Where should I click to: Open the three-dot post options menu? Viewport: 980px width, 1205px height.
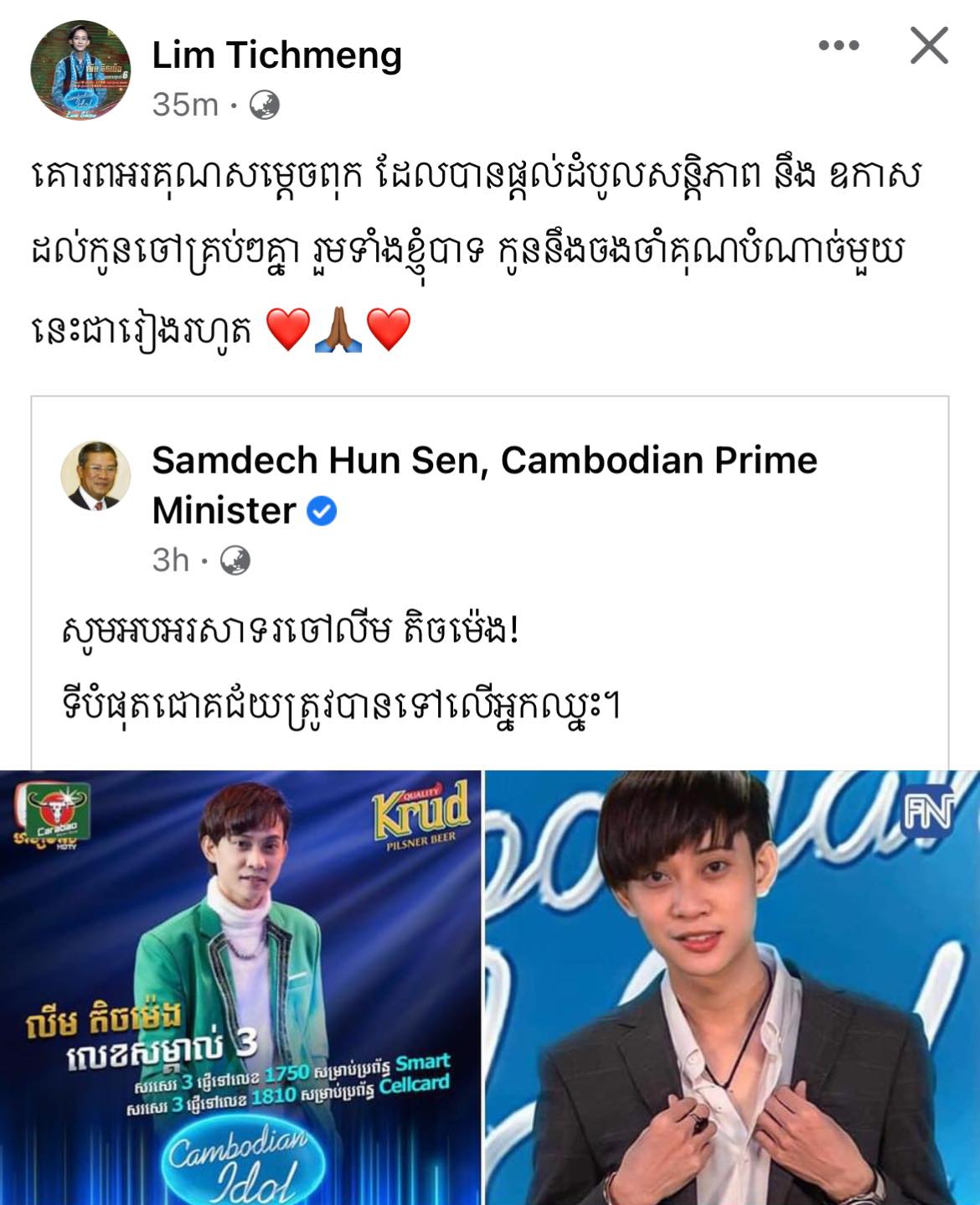click(x=838, y=45)
